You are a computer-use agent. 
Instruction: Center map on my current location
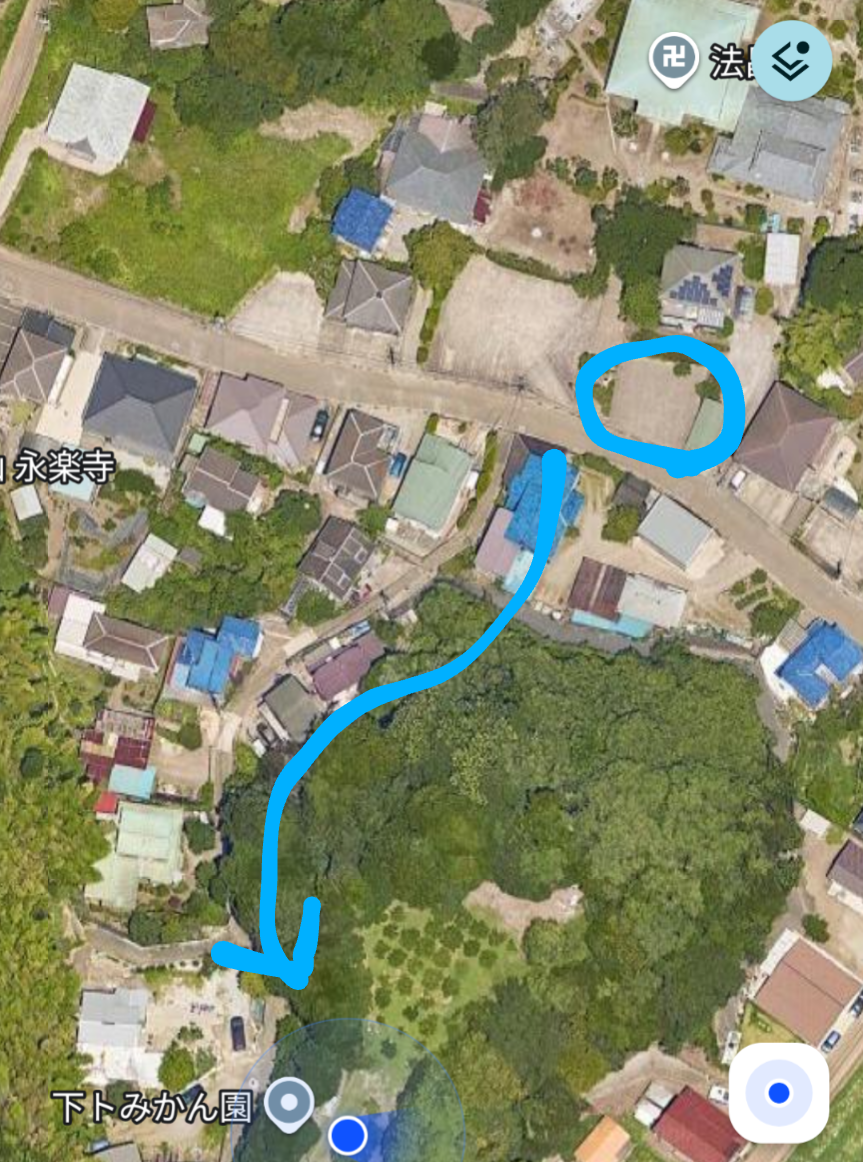(779, 1093)
